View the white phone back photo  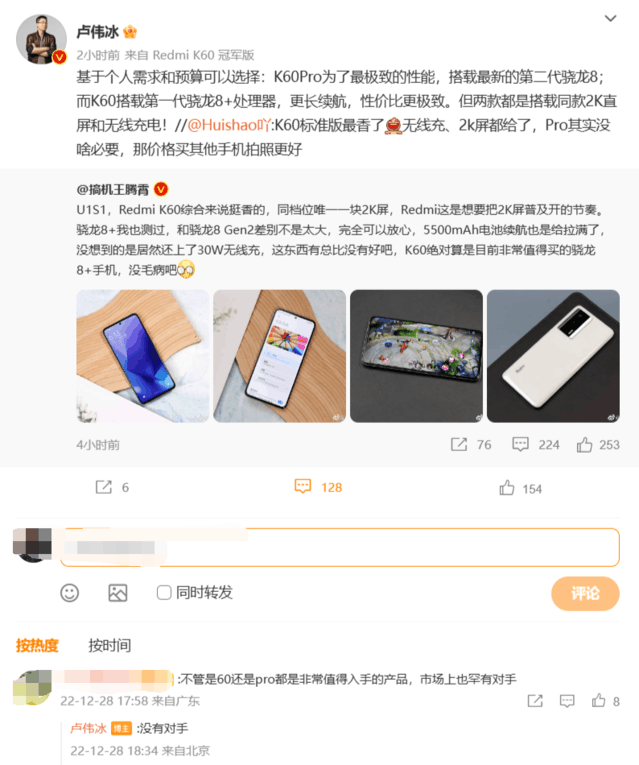552,356
